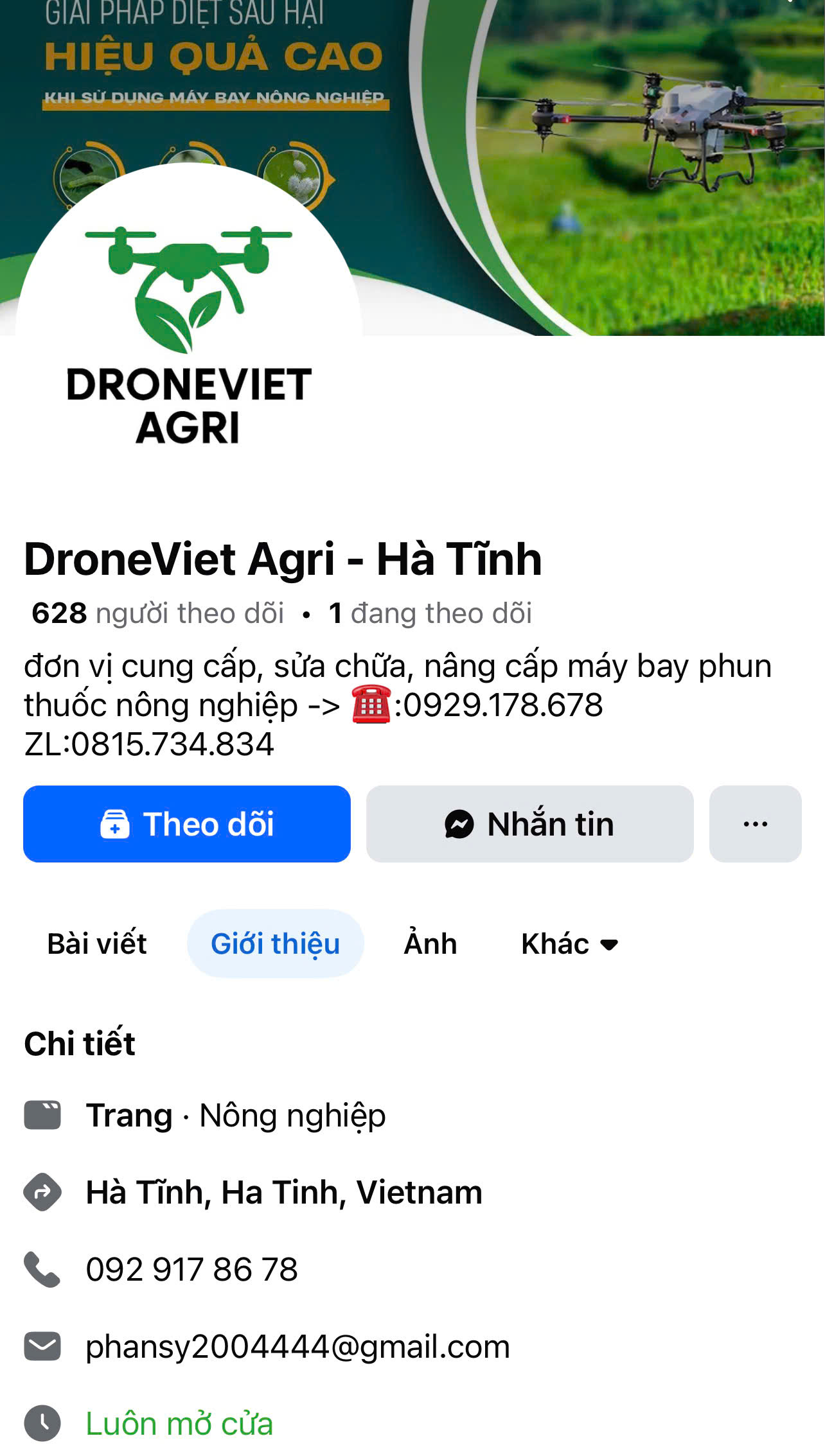
Task: Expand the Khác tab dropdown
Action: coord(569,944)
